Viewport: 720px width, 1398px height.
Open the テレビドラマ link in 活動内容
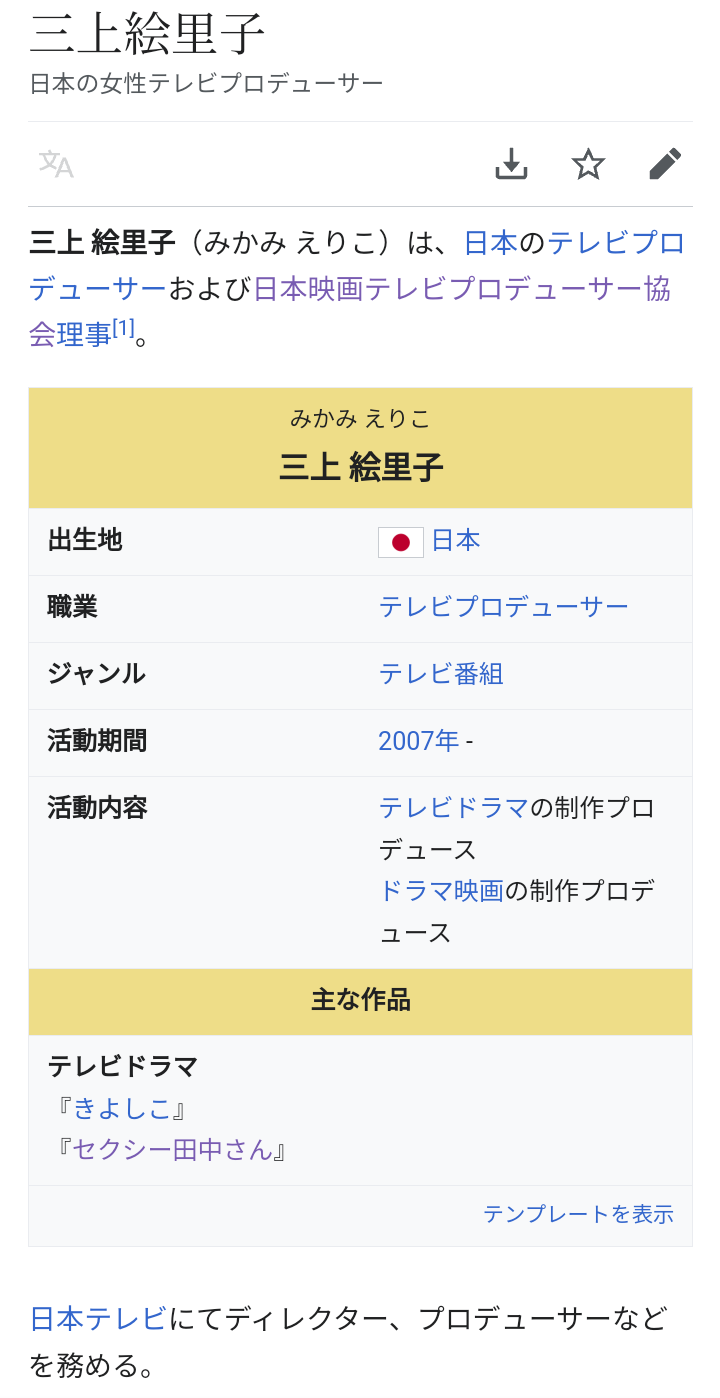453,808
